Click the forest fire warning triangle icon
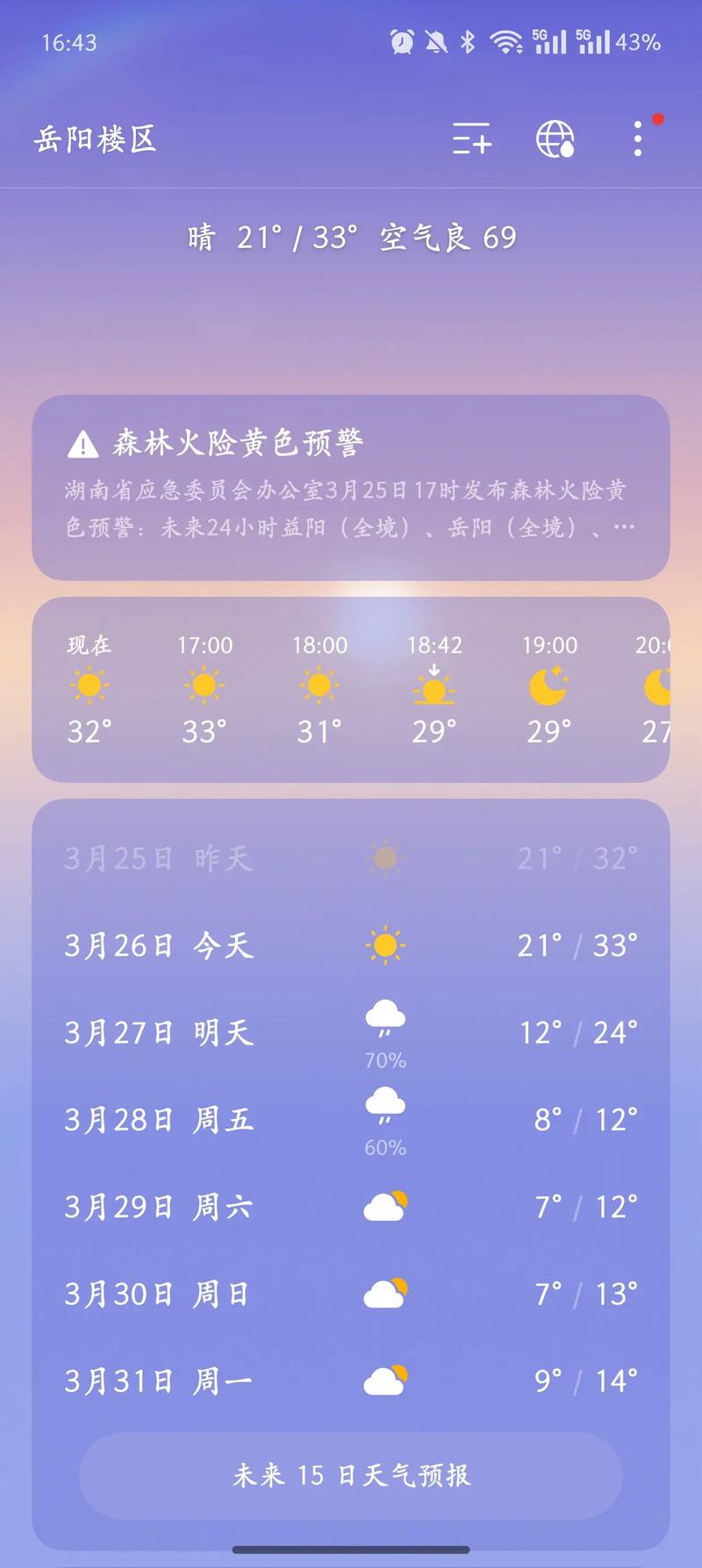The image size is (702, 1568). (x=82, y=445)
